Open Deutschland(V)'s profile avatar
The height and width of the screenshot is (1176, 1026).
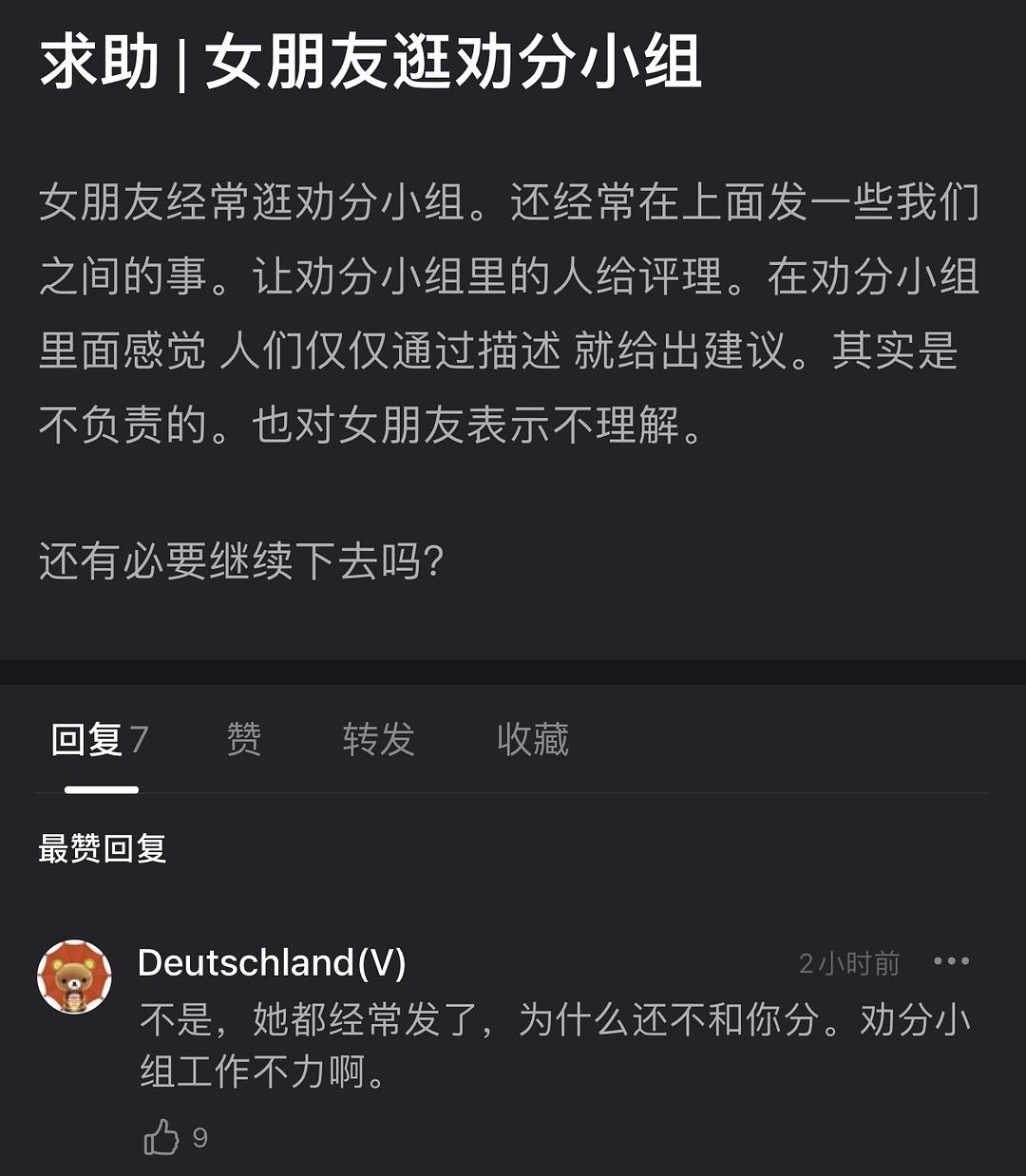click(x=75, y=977)
